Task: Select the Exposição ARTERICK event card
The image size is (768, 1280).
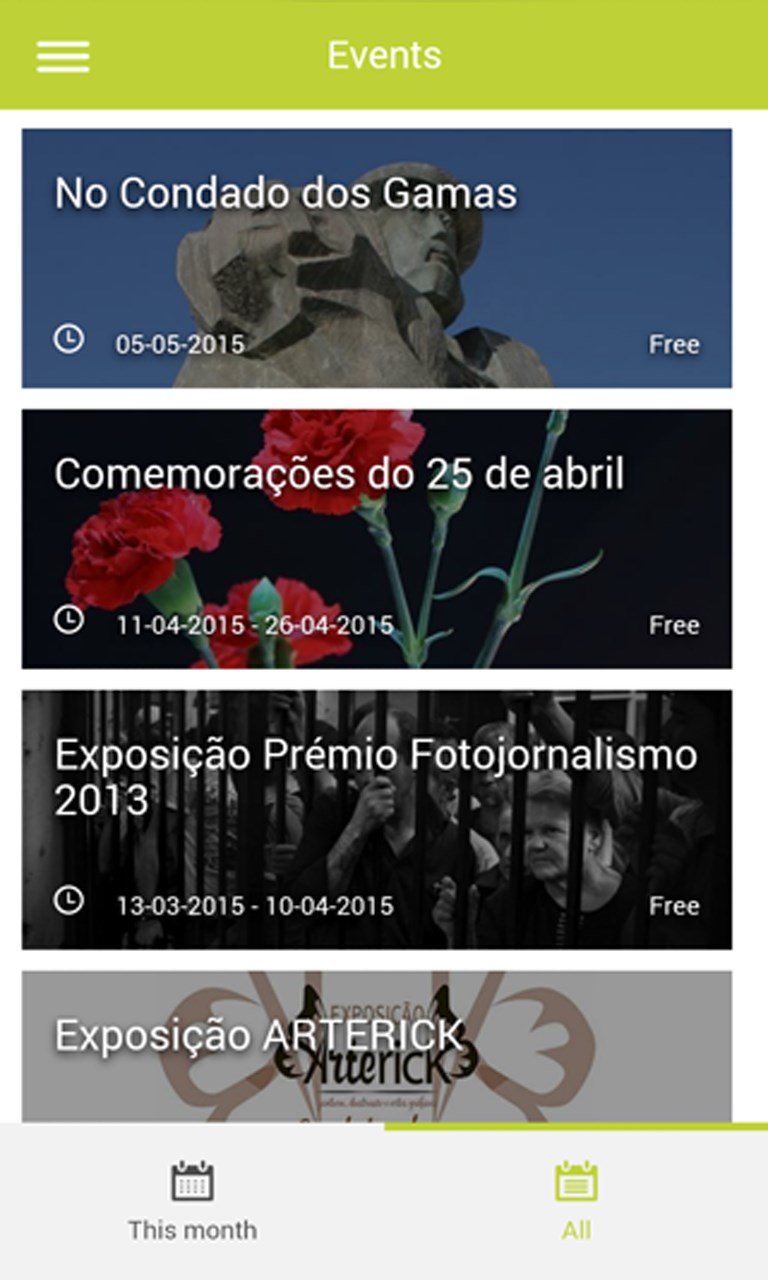Action: (x=377, y=1045)
